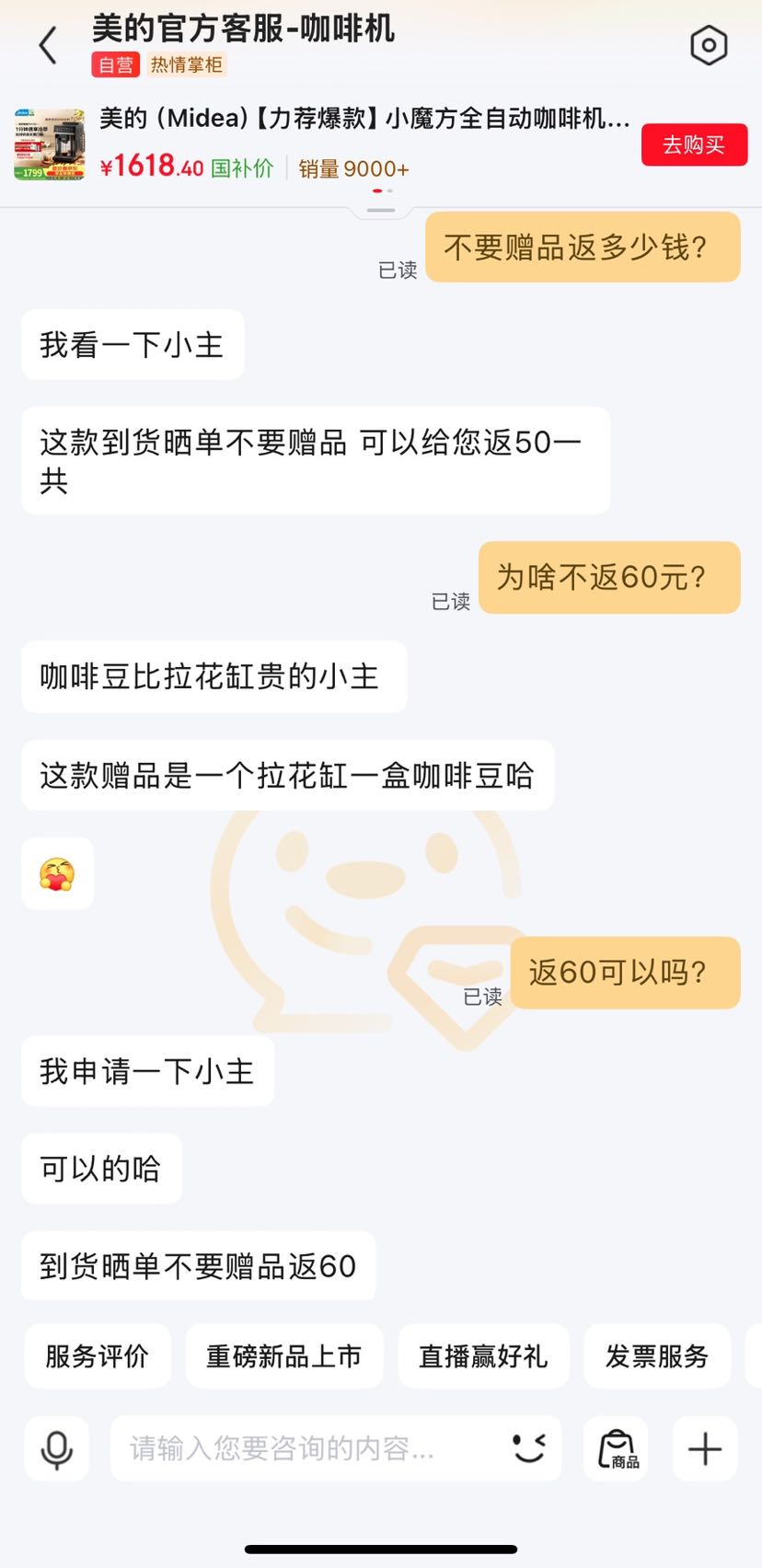Image resolution: width=762 pixels, height=1568 pixels.
Task: Open the 重磅新品上市 chip
Action: [x=283, y=1355]
